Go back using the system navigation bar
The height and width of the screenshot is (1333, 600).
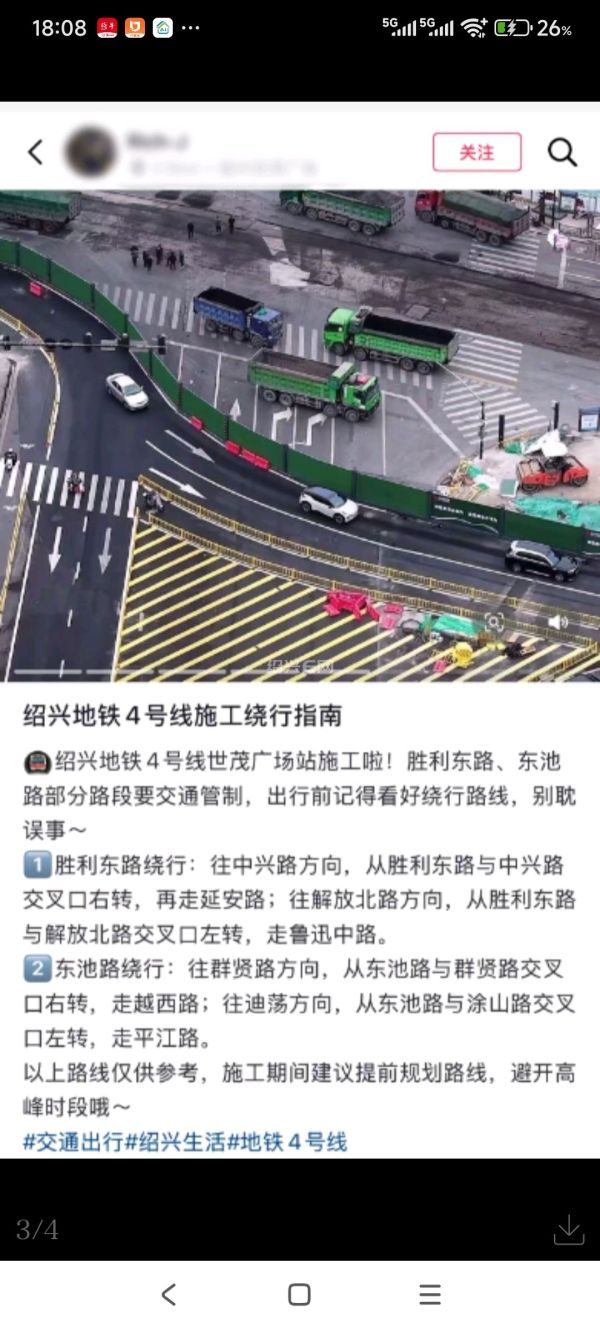click(x=169, y=1295)
